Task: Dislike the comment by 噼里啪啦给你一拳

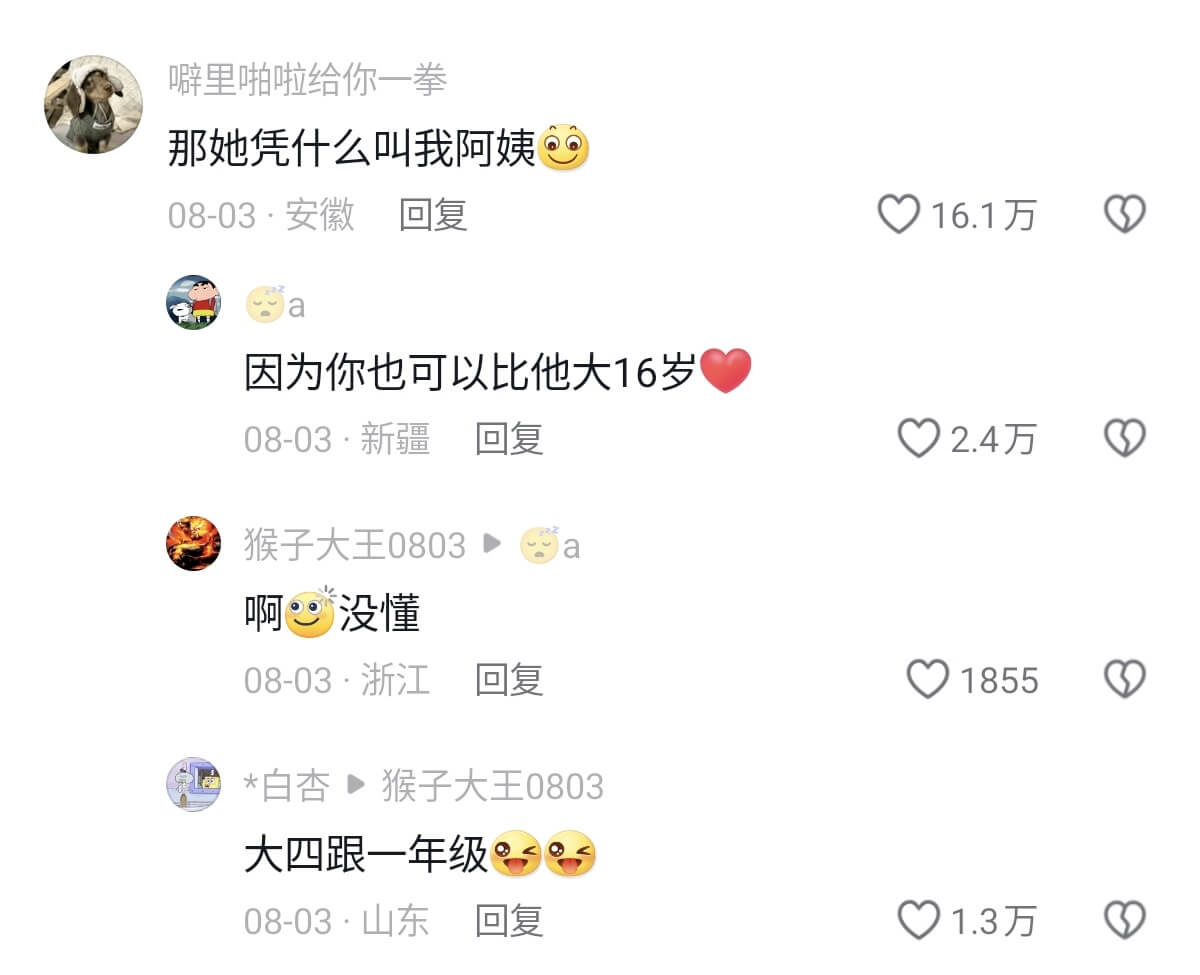Action: coord(1124,215)
